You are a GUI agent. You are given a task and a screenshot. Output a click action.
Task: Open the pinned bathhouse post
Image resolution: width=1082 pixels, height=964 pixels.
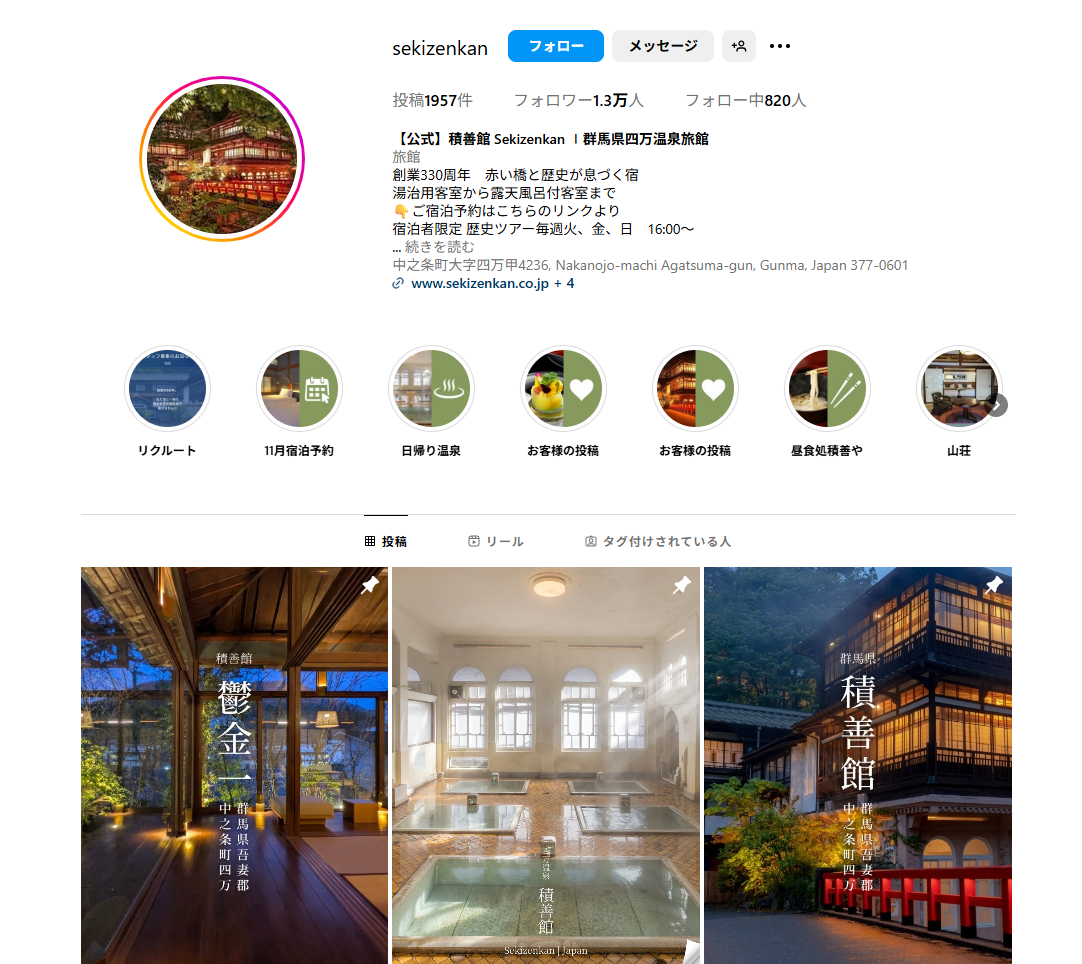(546, 765)
